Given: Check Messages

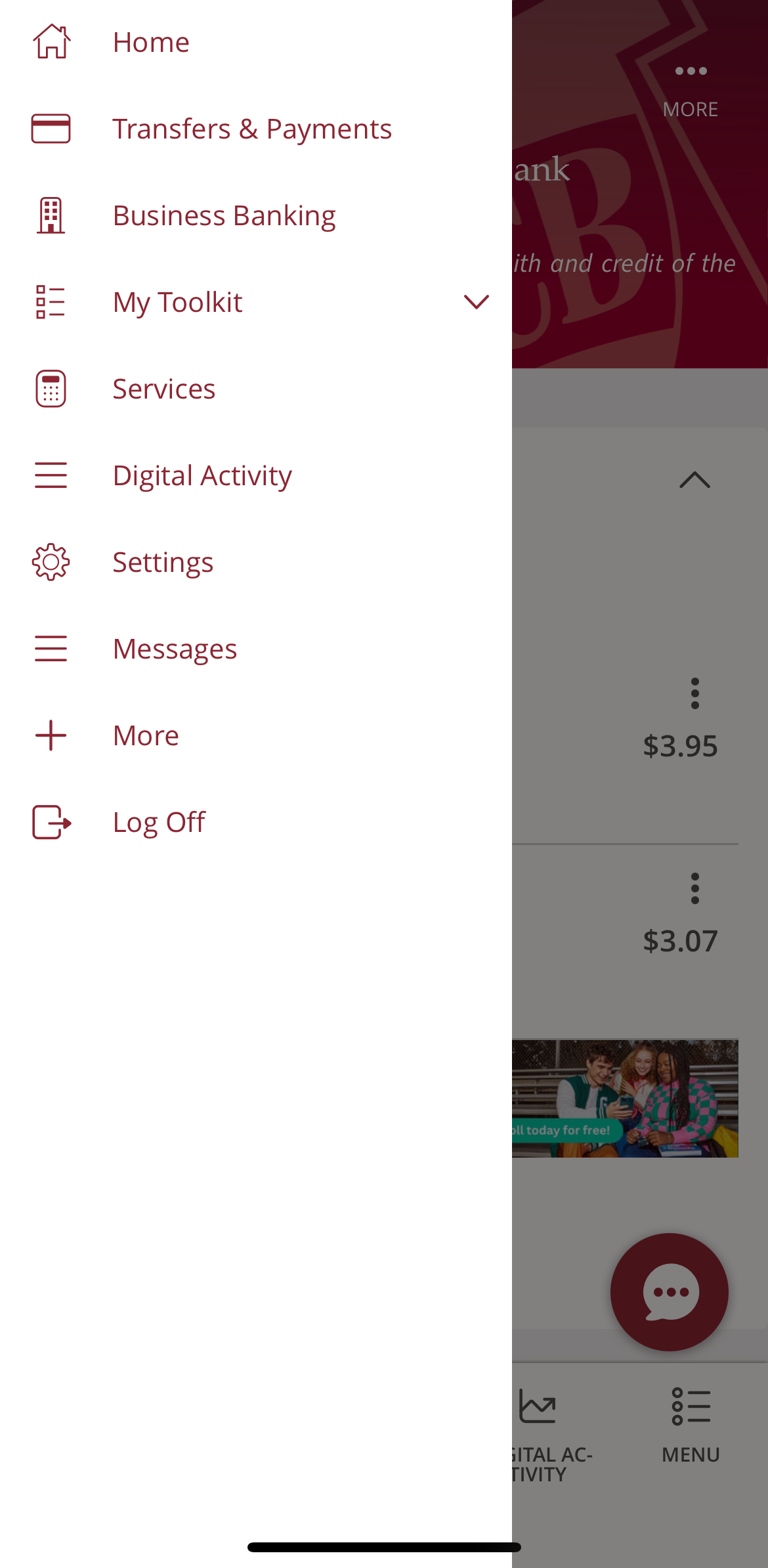Looking at the screenshot, I should 175,649.
